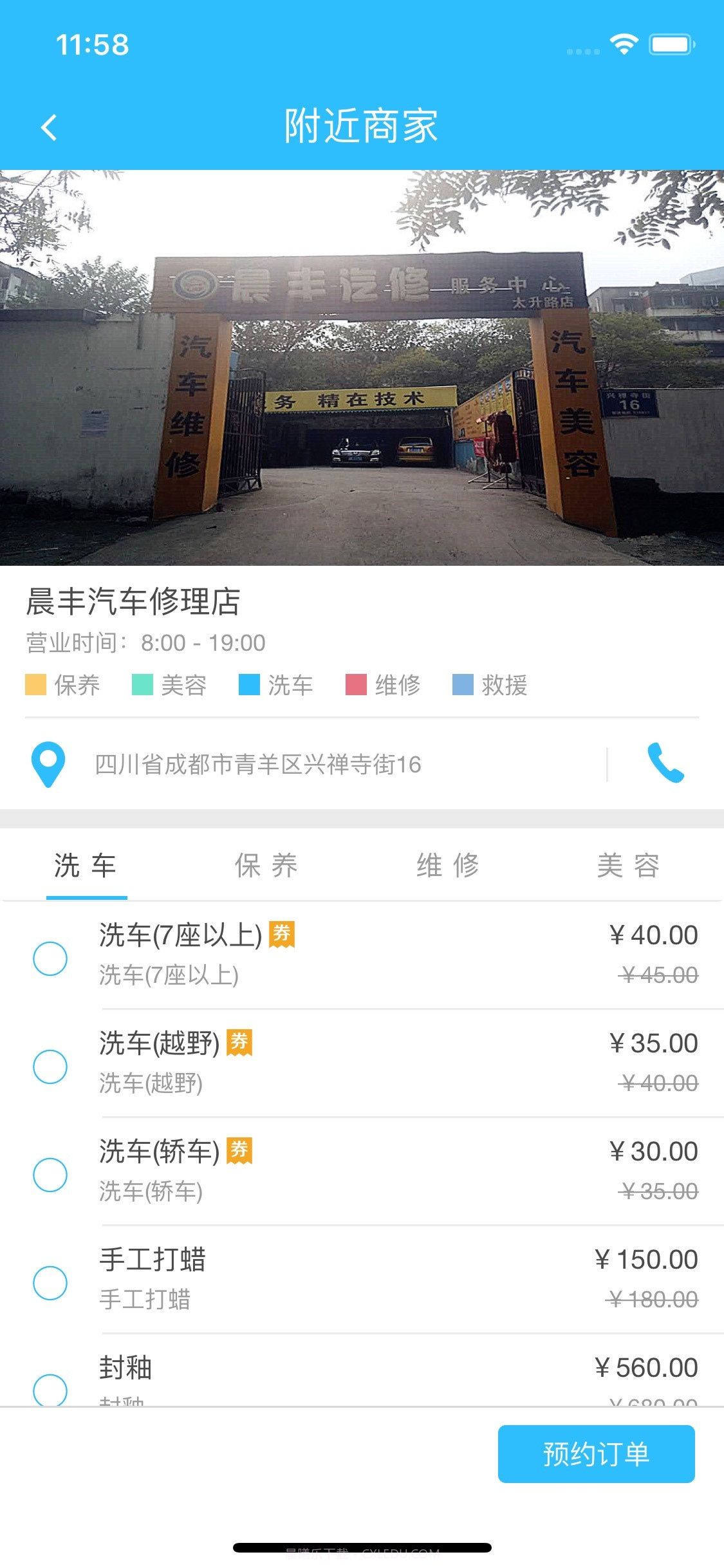This screenshot has height=1568, width=724.
Task: Select the 封釉 service radio circle
Action: click(x=51, y=1390)
